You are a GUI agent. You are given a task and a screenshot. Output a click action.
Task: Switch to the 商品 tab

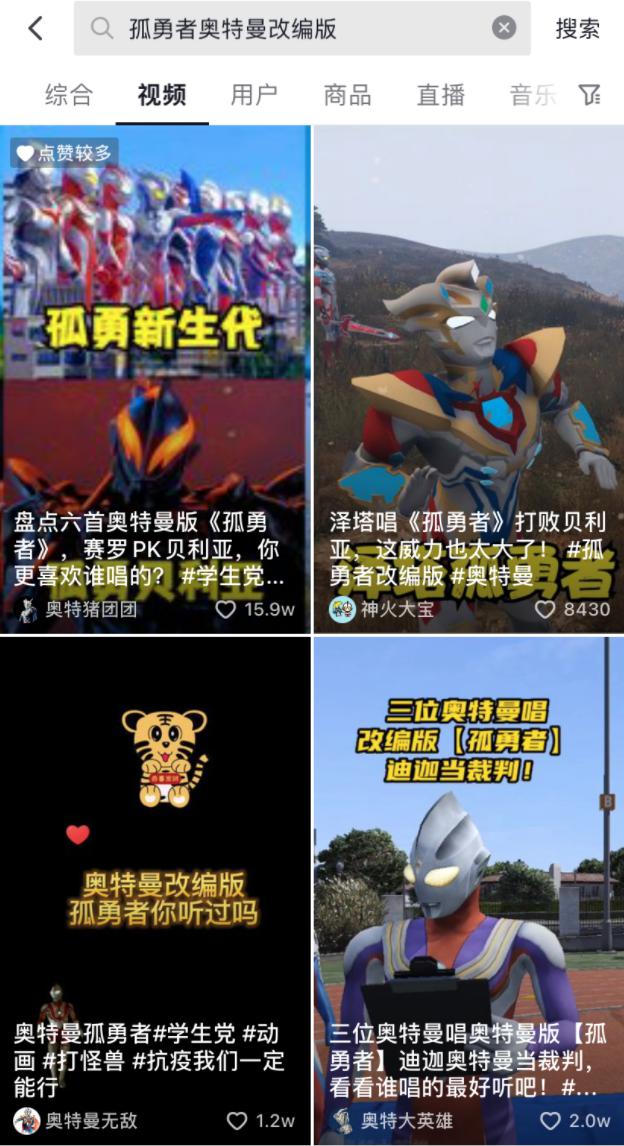[x=347, y=95]
